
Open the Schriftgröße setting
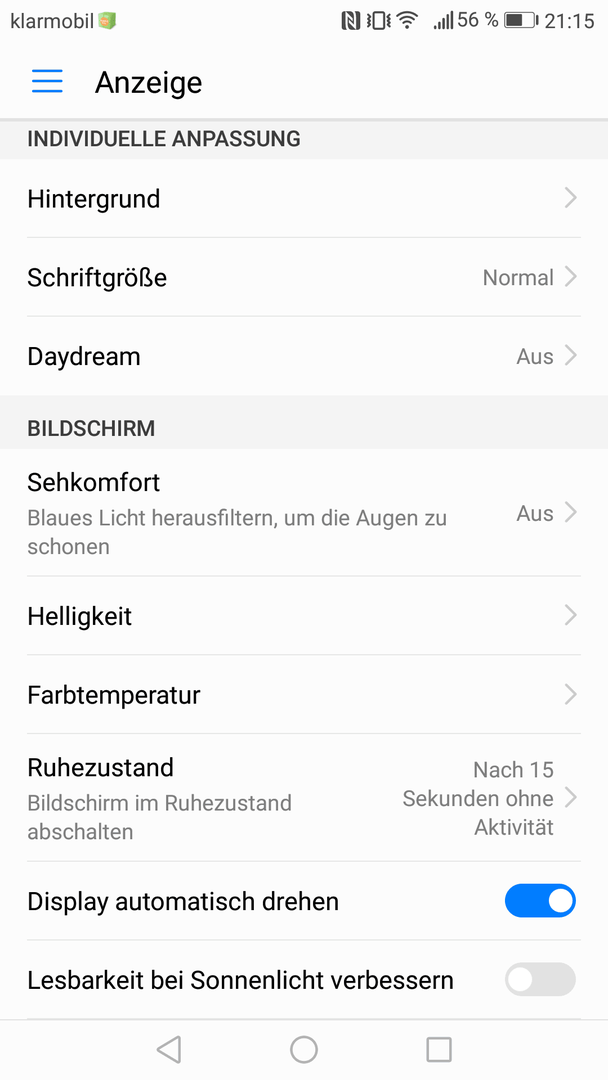point(304,278)
